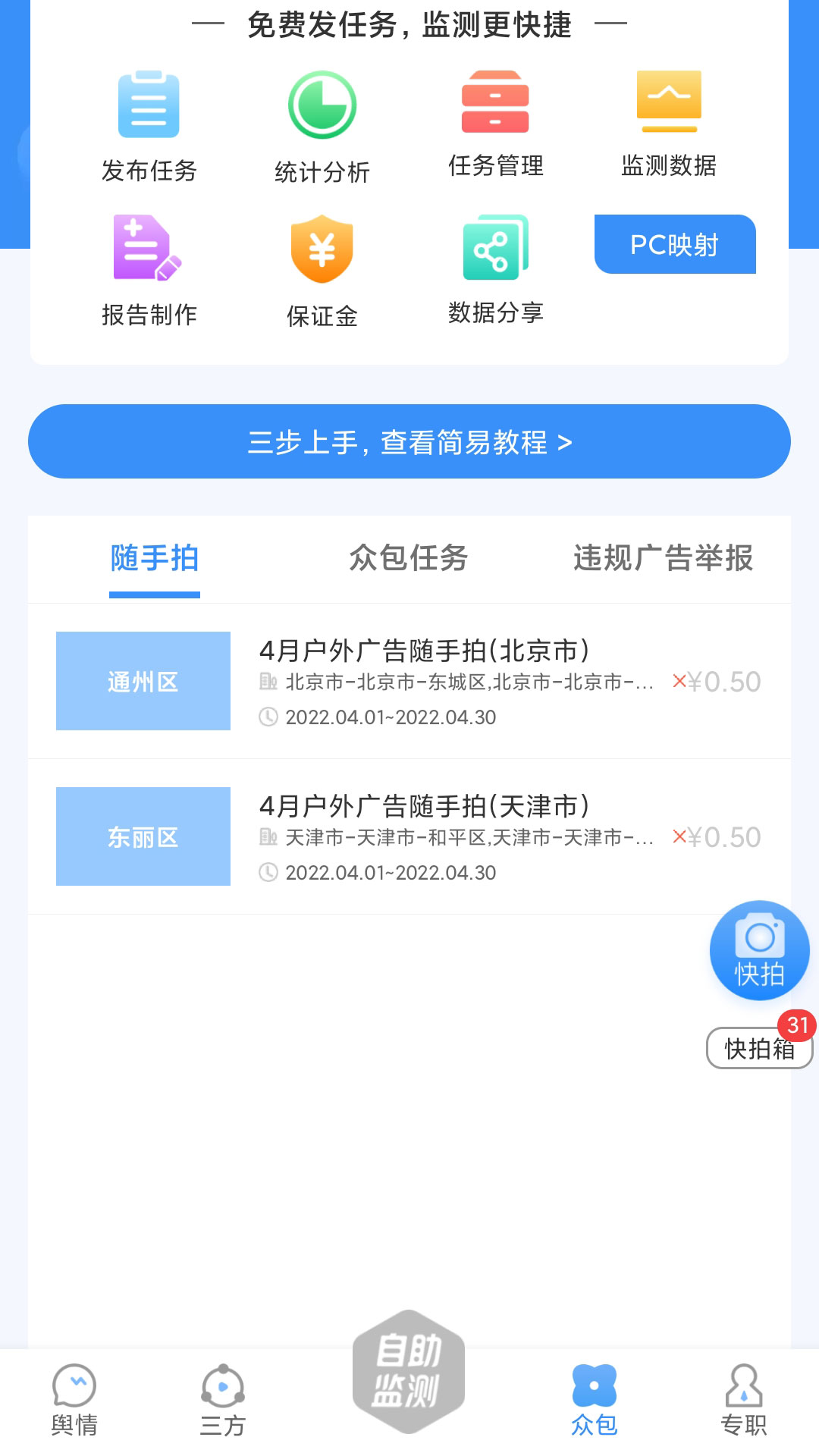819x1456 pixels.
Task: Open 数据分享 data sharing
Action: (495, 269)
